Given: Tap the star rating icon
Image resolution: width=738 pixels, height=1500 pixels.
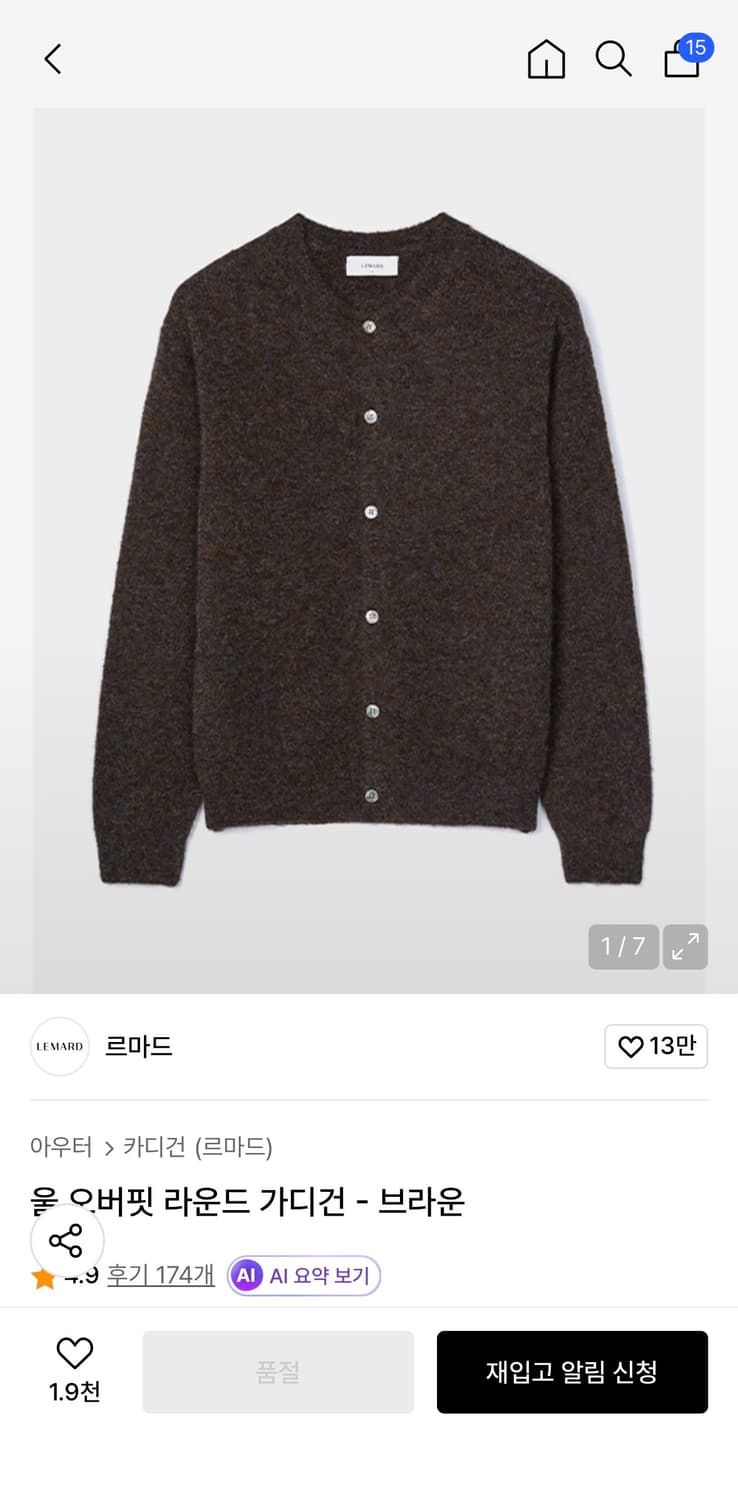Looking at the screenshot, I should (x=43, y=1276).
